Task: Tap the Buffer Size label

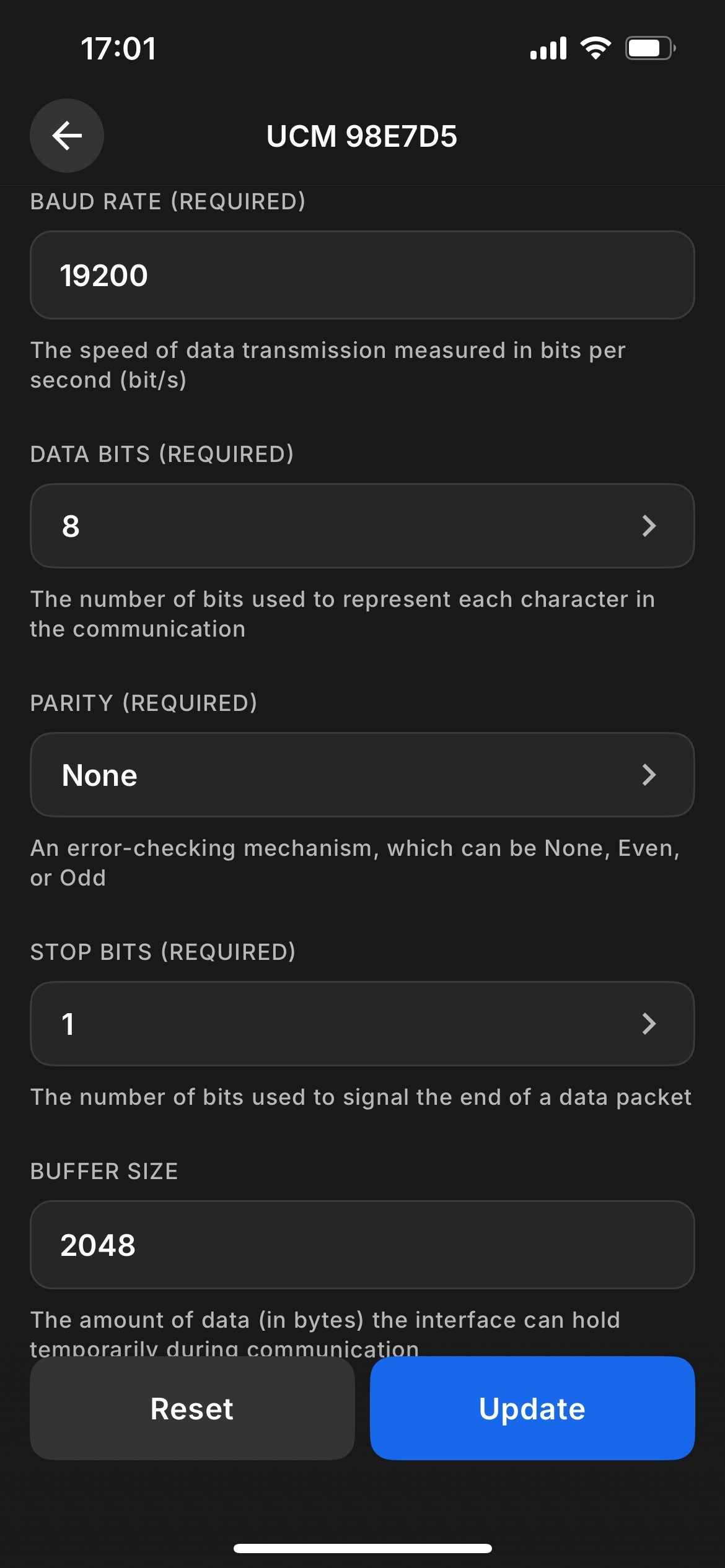Action: [103, 1170]
